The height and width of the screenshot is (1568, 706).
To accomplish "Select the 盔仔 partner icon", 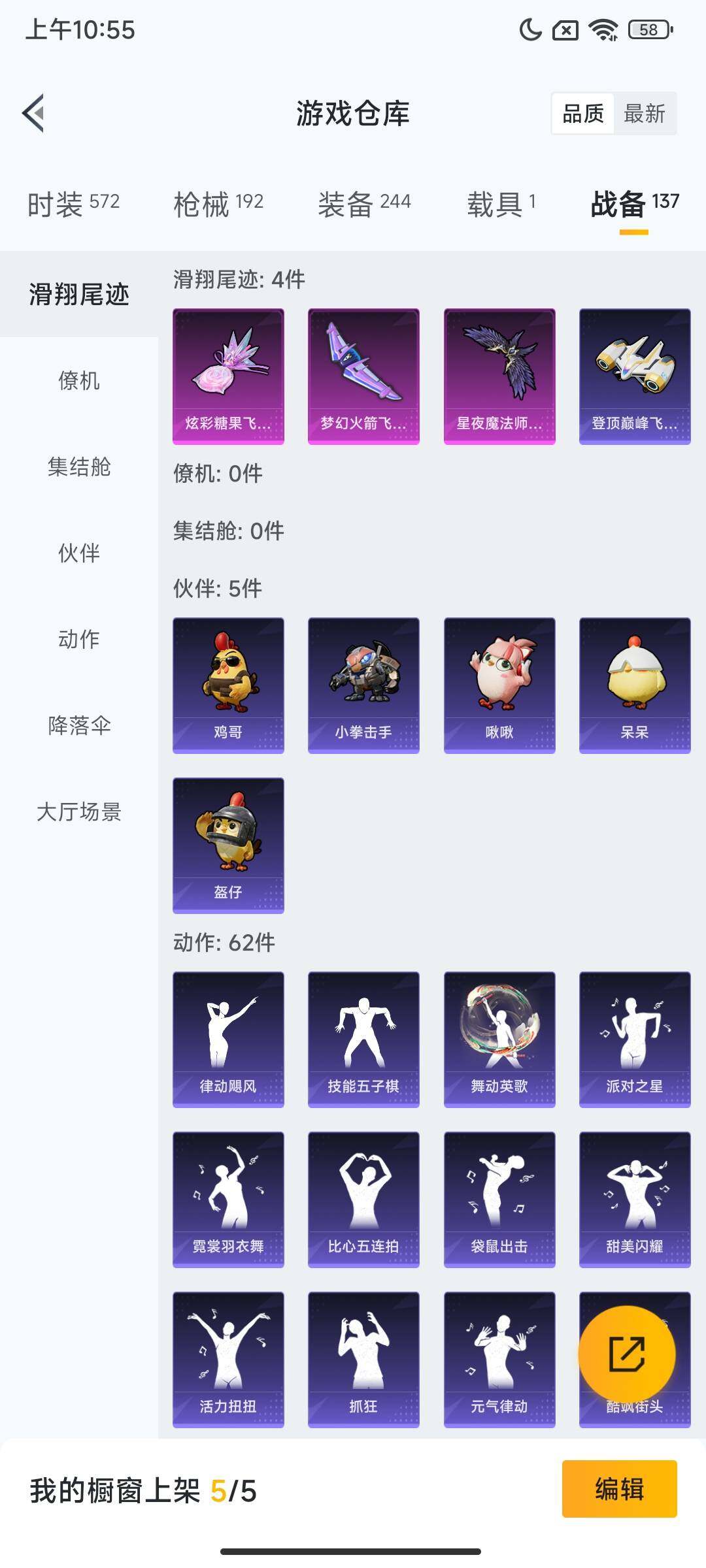I will [227, 845].
